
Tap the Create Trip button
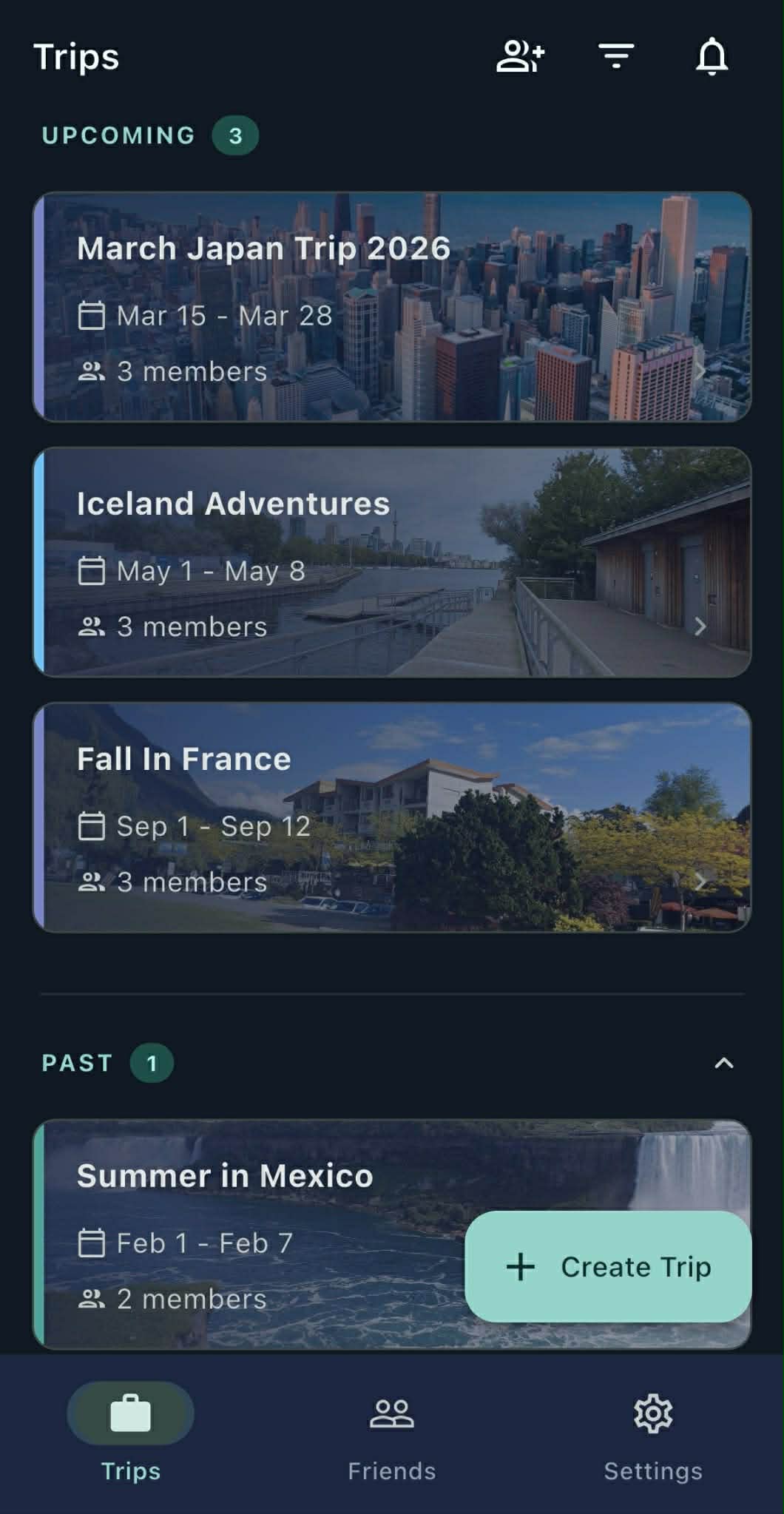(609, 1266)
